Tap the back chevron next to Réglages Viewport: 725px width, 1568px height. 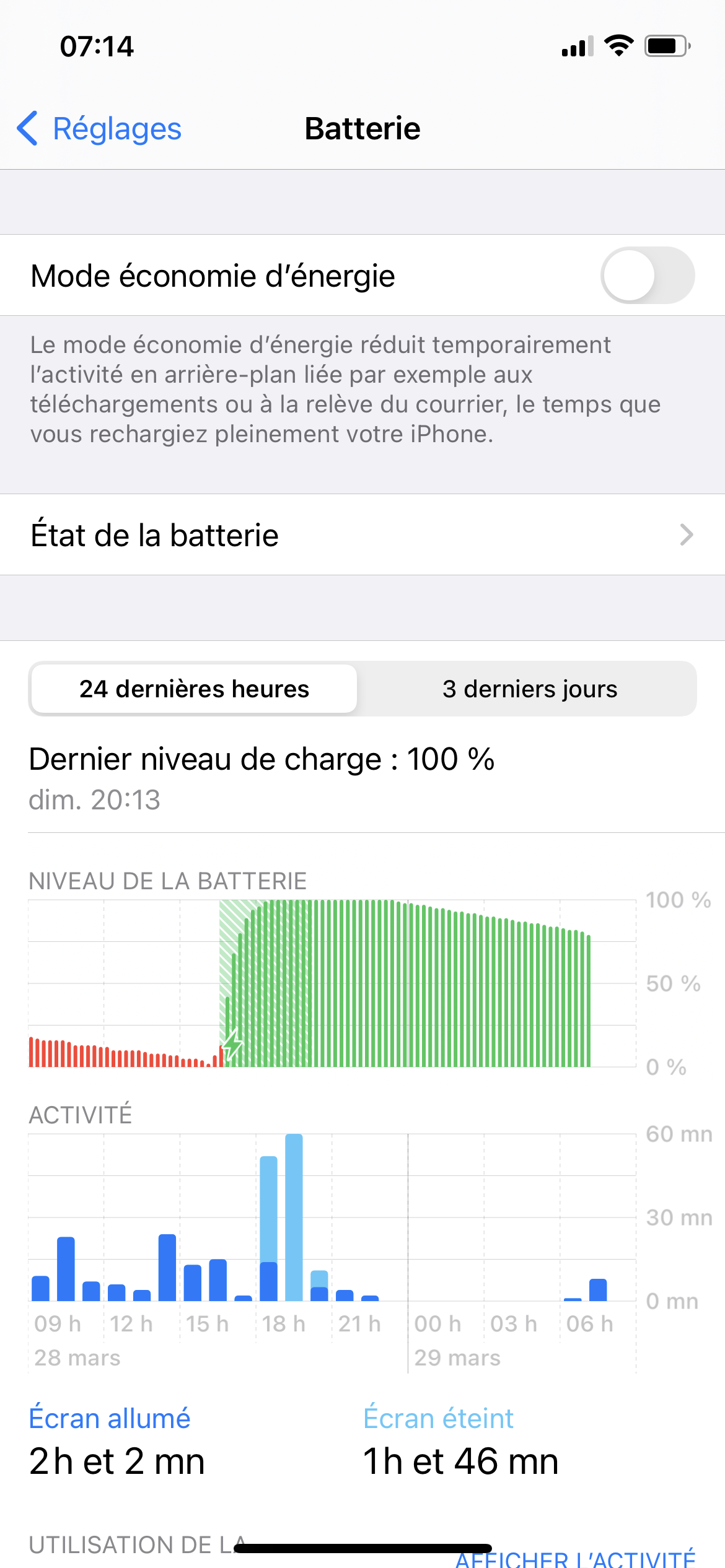pos(27,129)
